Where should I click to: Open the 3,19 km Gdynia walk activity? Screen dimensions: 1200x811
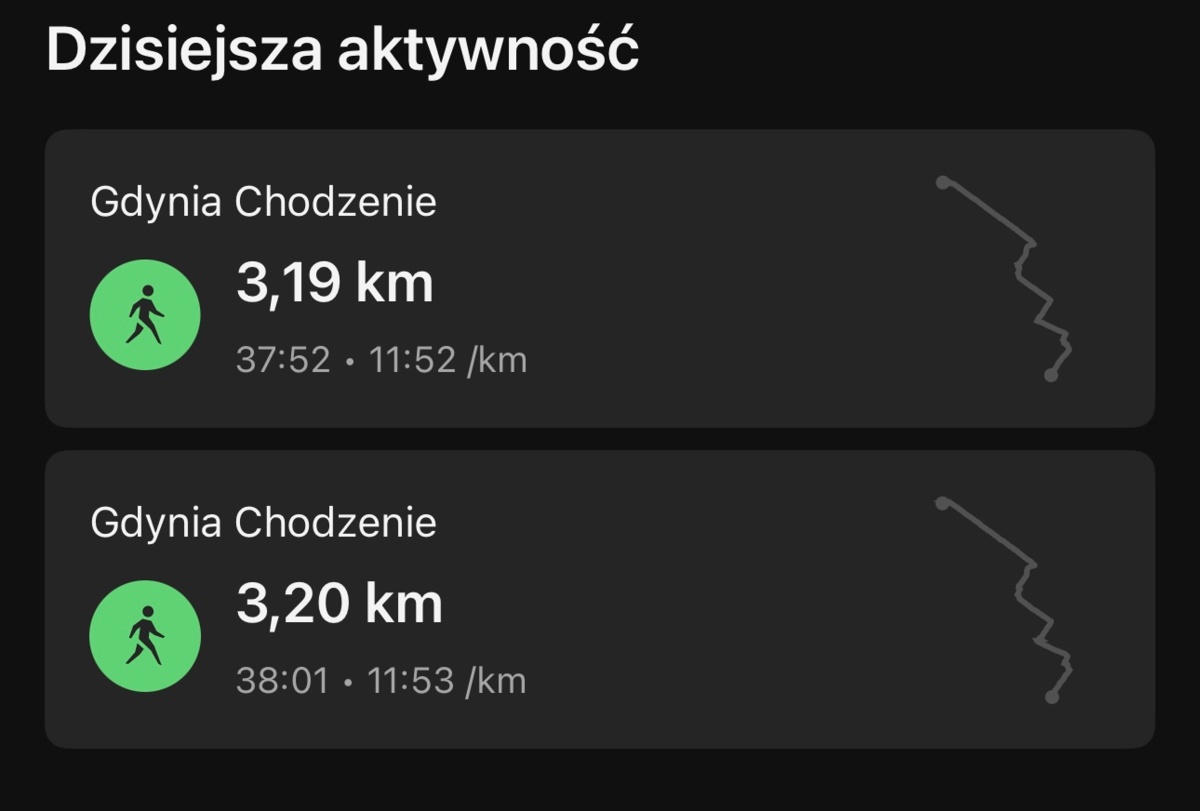pyautogui.click(x=600, y=278)
